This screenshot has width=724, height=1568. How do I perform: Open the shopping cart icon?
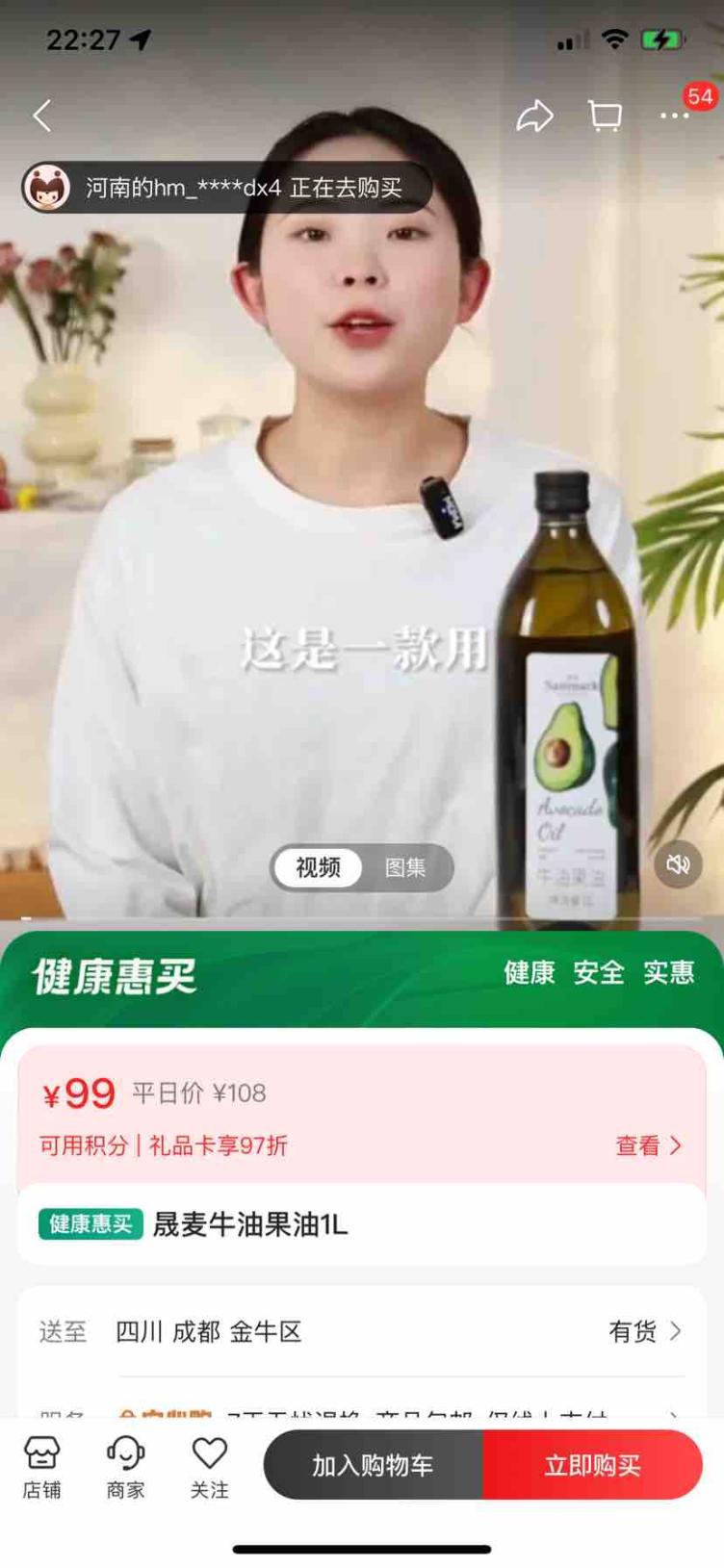[x=605, y=116]
